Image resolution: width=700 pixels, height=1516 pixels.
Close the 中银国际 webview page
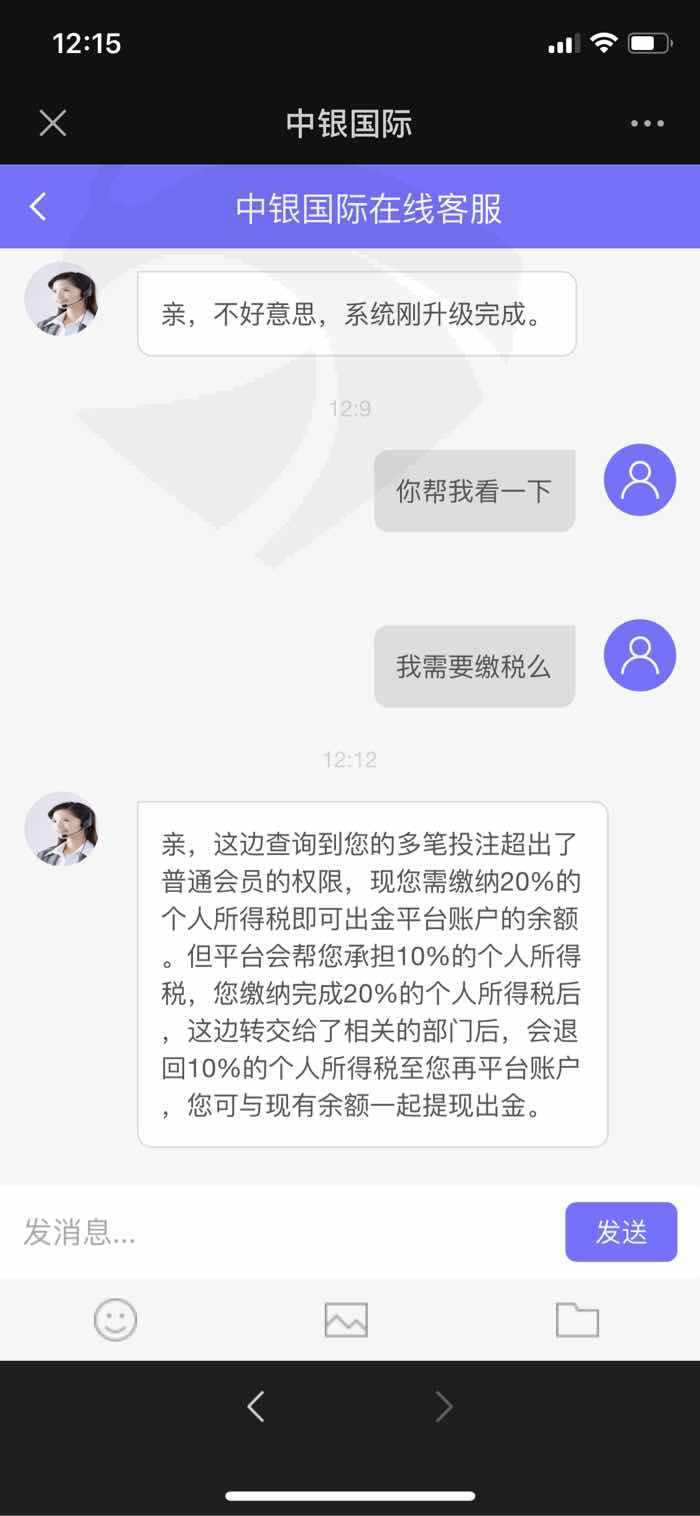[x=52, y=123]
